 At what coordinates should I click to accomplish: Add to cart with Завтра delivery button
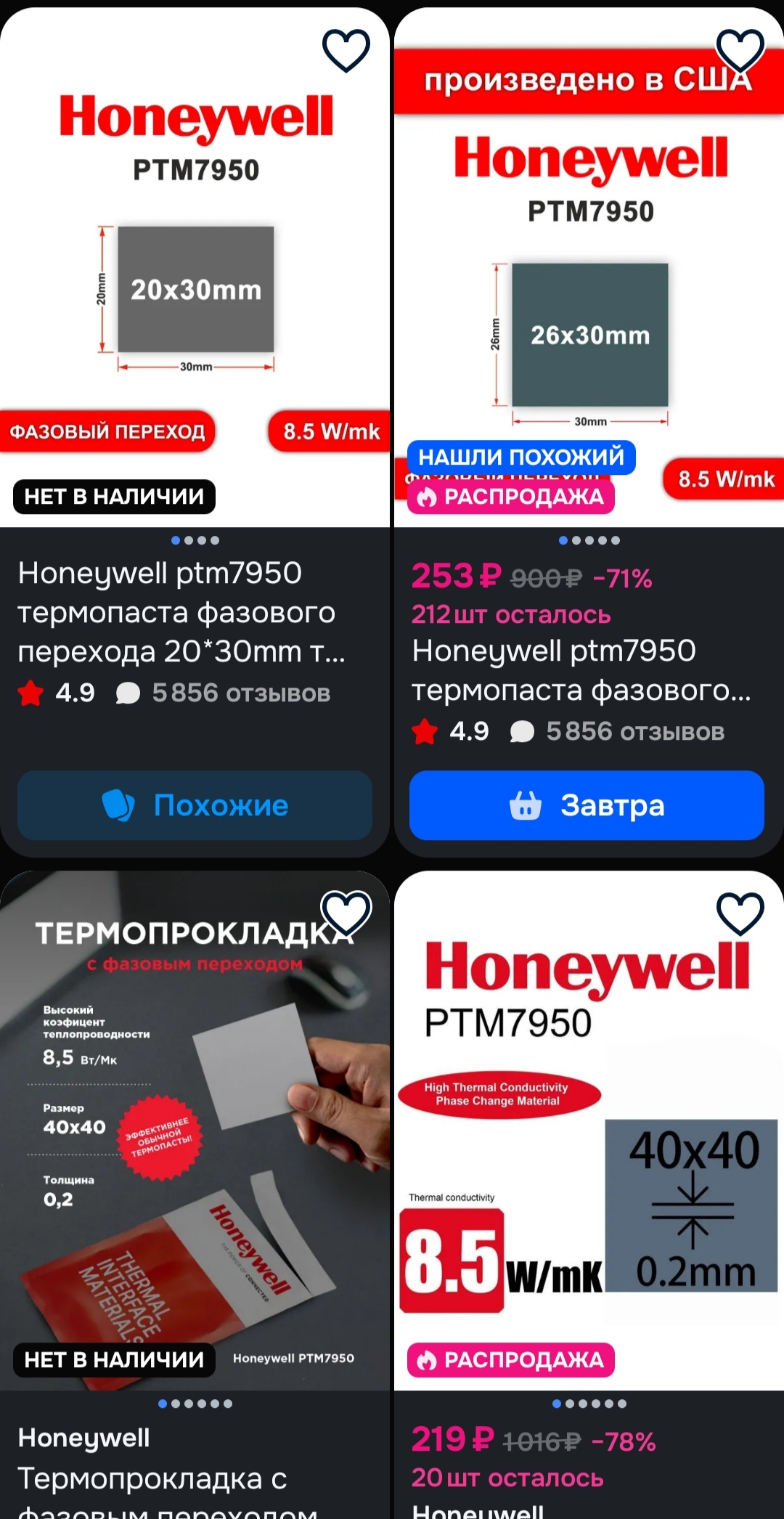[587, 805]
